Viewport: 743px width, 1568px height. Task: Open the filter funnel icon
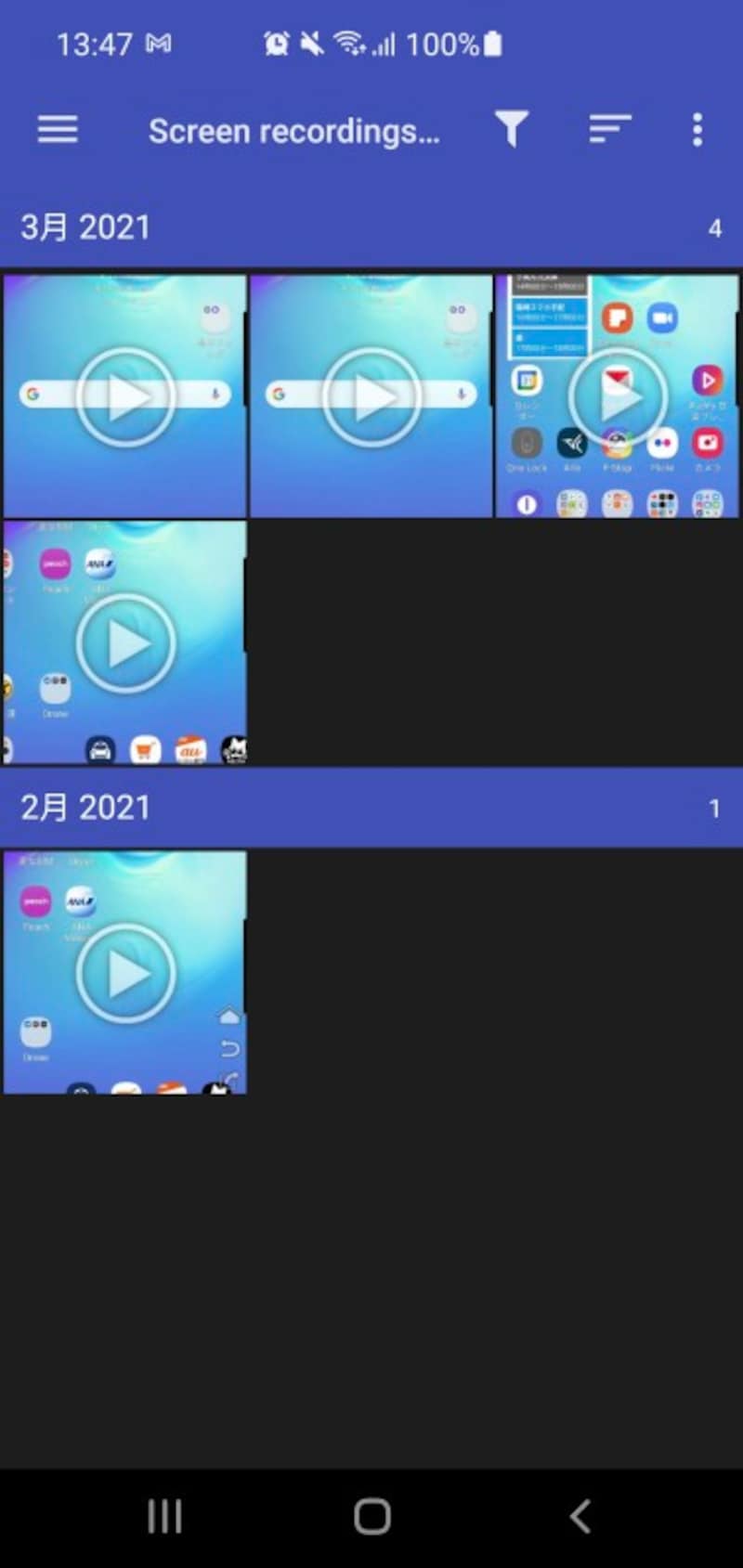(x=511, y=130)
